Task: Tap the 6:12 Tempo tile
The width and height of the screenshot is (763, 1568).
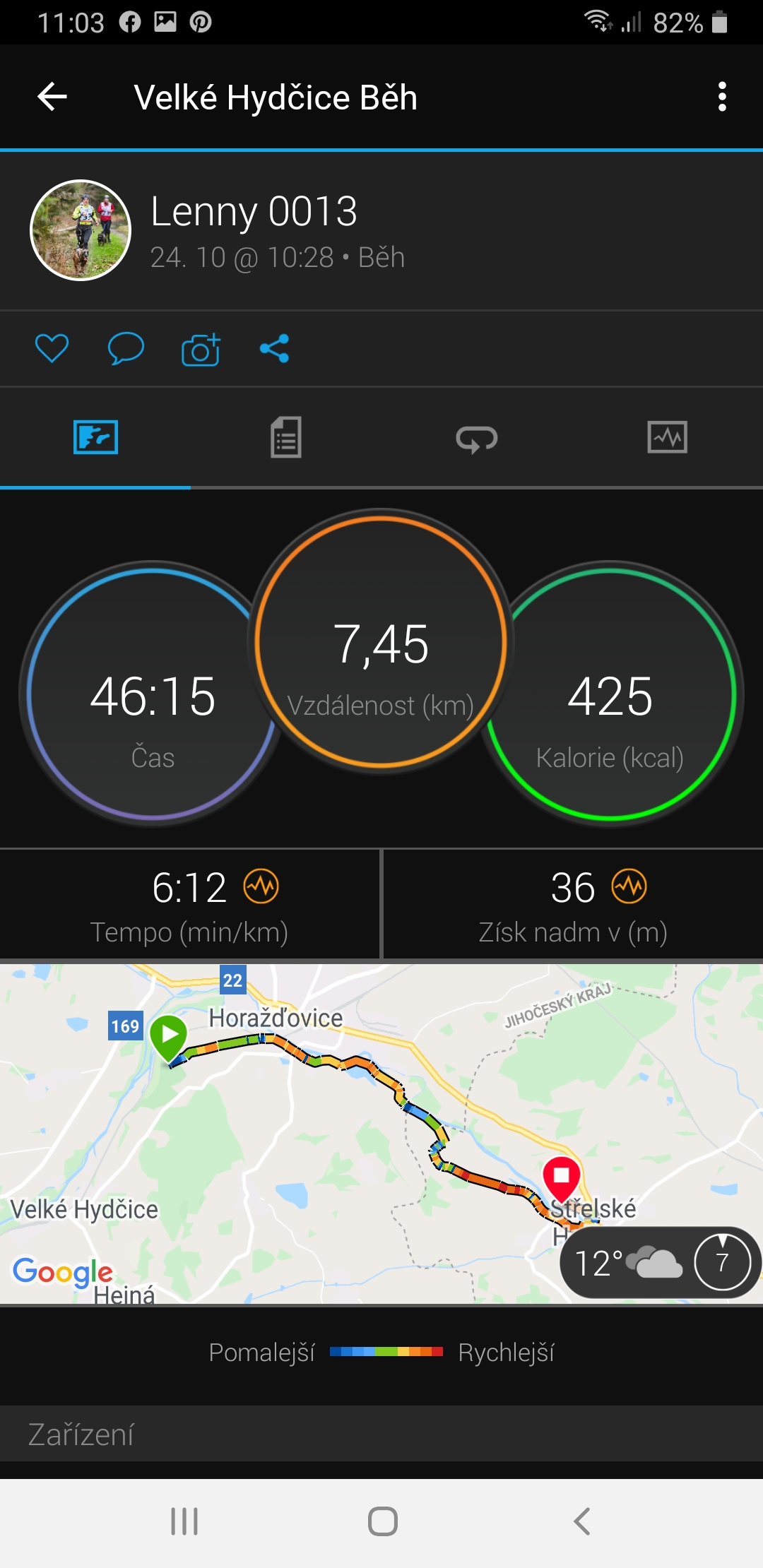Action: (x=189, y=905)
